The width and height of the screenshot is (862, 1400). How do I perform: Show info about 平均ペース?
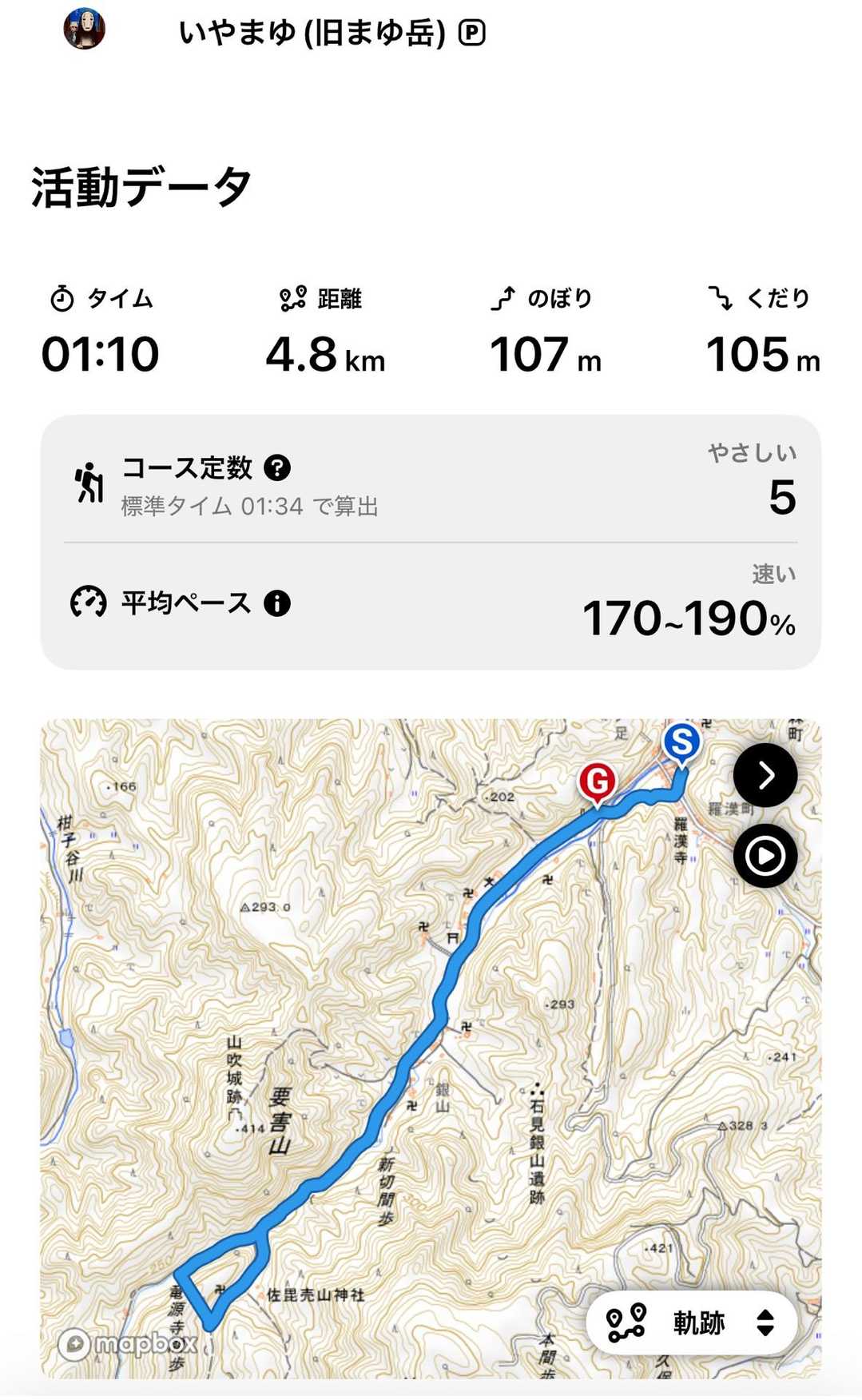coord(277,603)
